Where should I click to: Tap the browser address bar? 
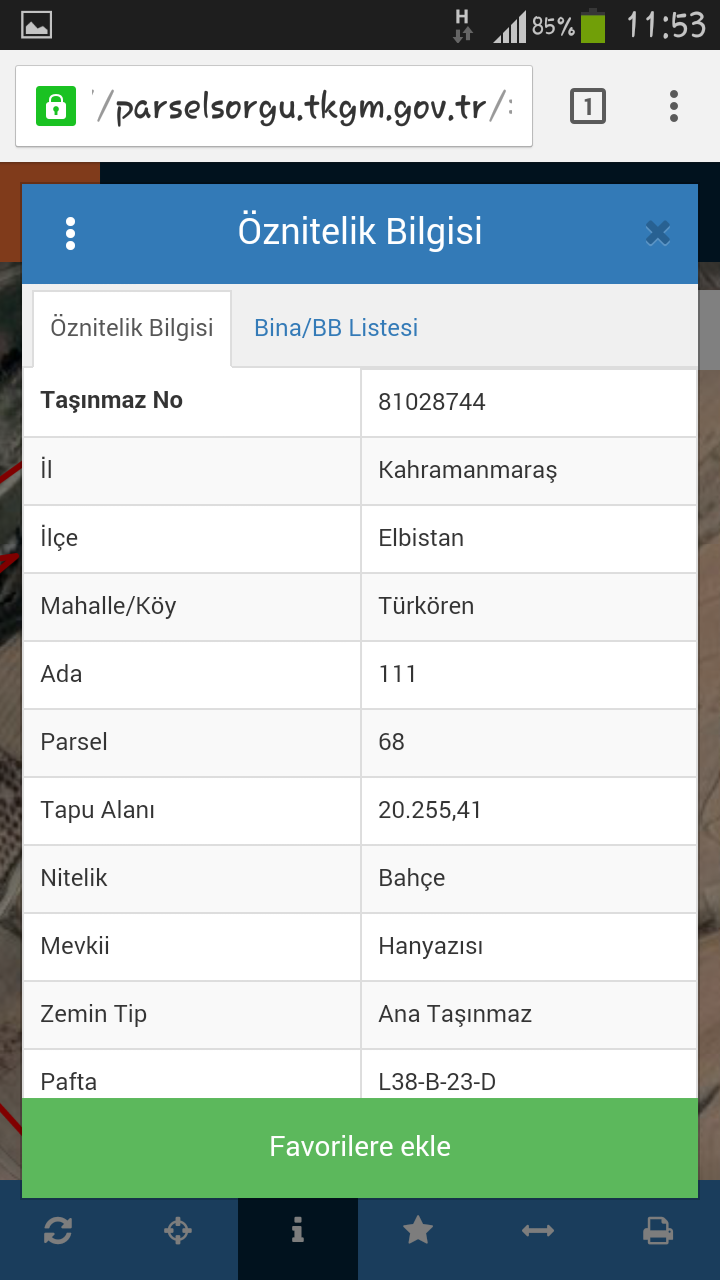pyautogui.click(x=274, y=106)
